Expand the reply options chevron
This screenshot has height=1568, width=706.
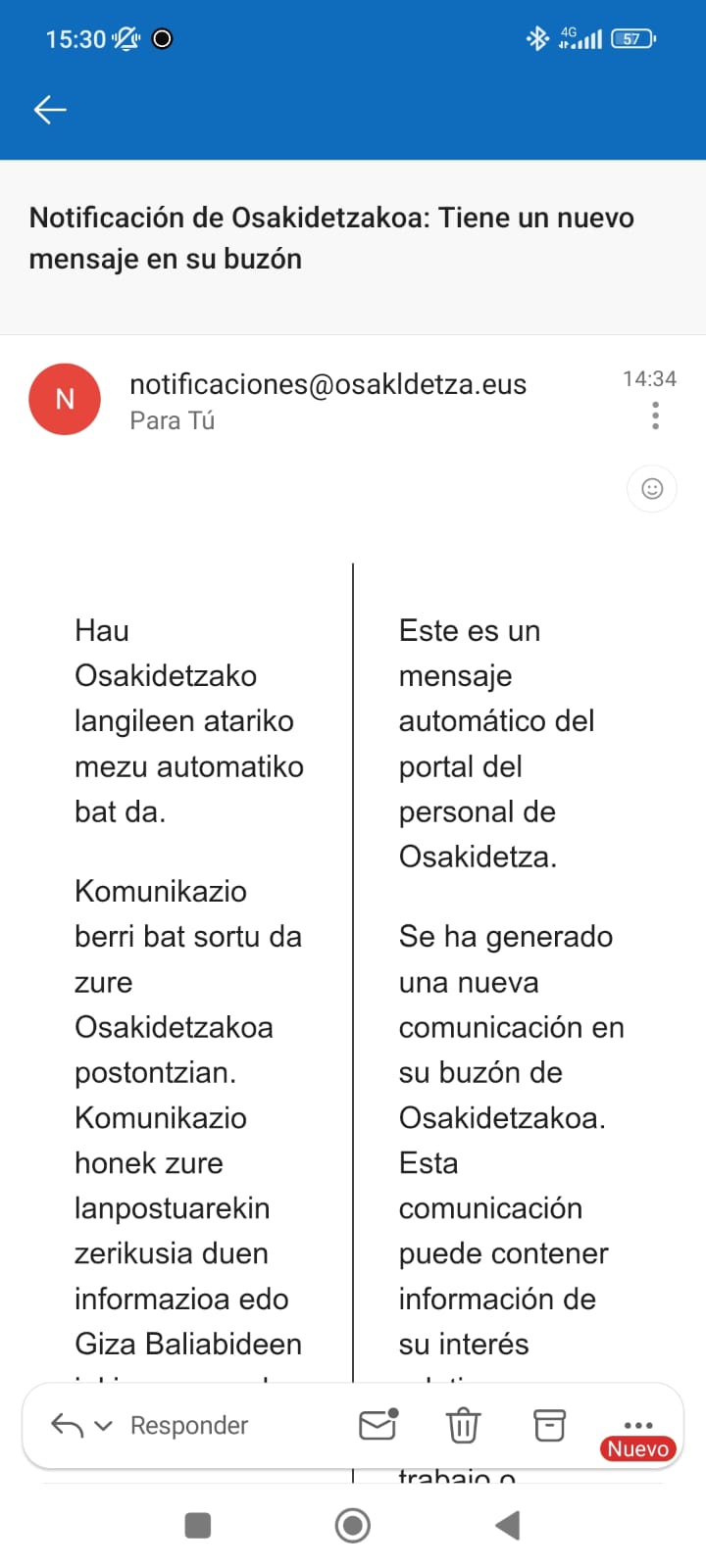(x=104, y=1426)
